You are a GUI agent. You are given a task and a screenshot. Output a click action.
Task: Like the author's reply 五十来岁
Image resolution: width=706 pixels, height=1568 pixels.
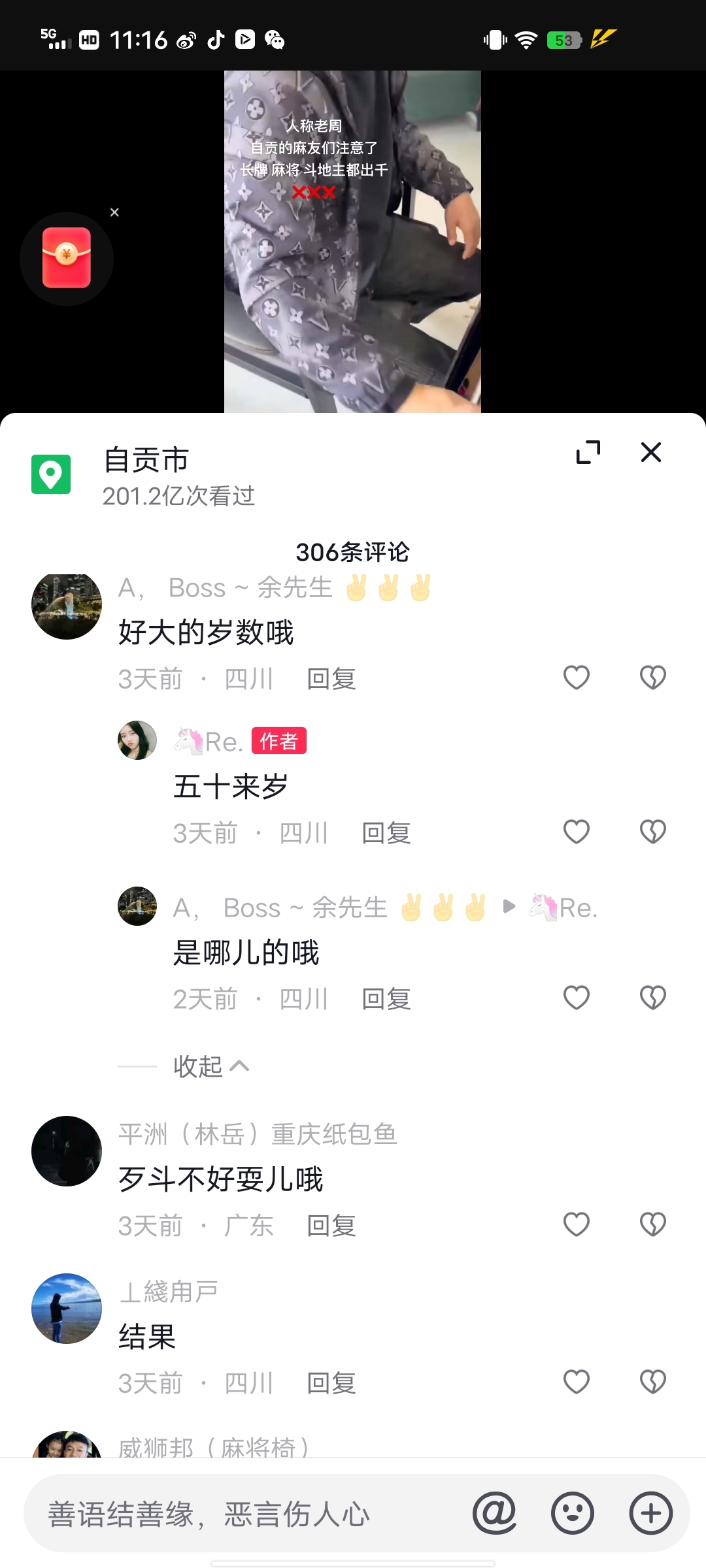(576, 832)
